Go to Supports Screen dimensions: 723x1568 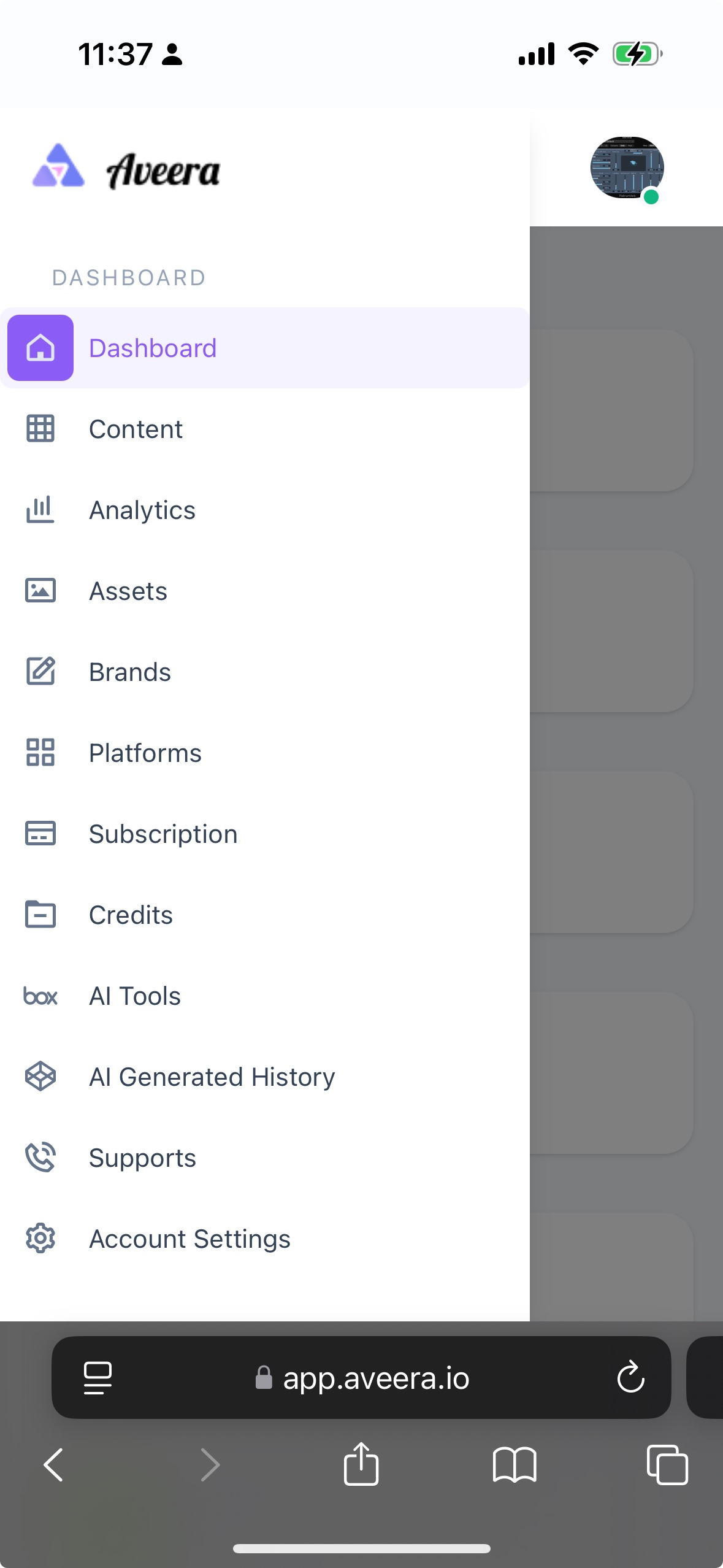265,1158
